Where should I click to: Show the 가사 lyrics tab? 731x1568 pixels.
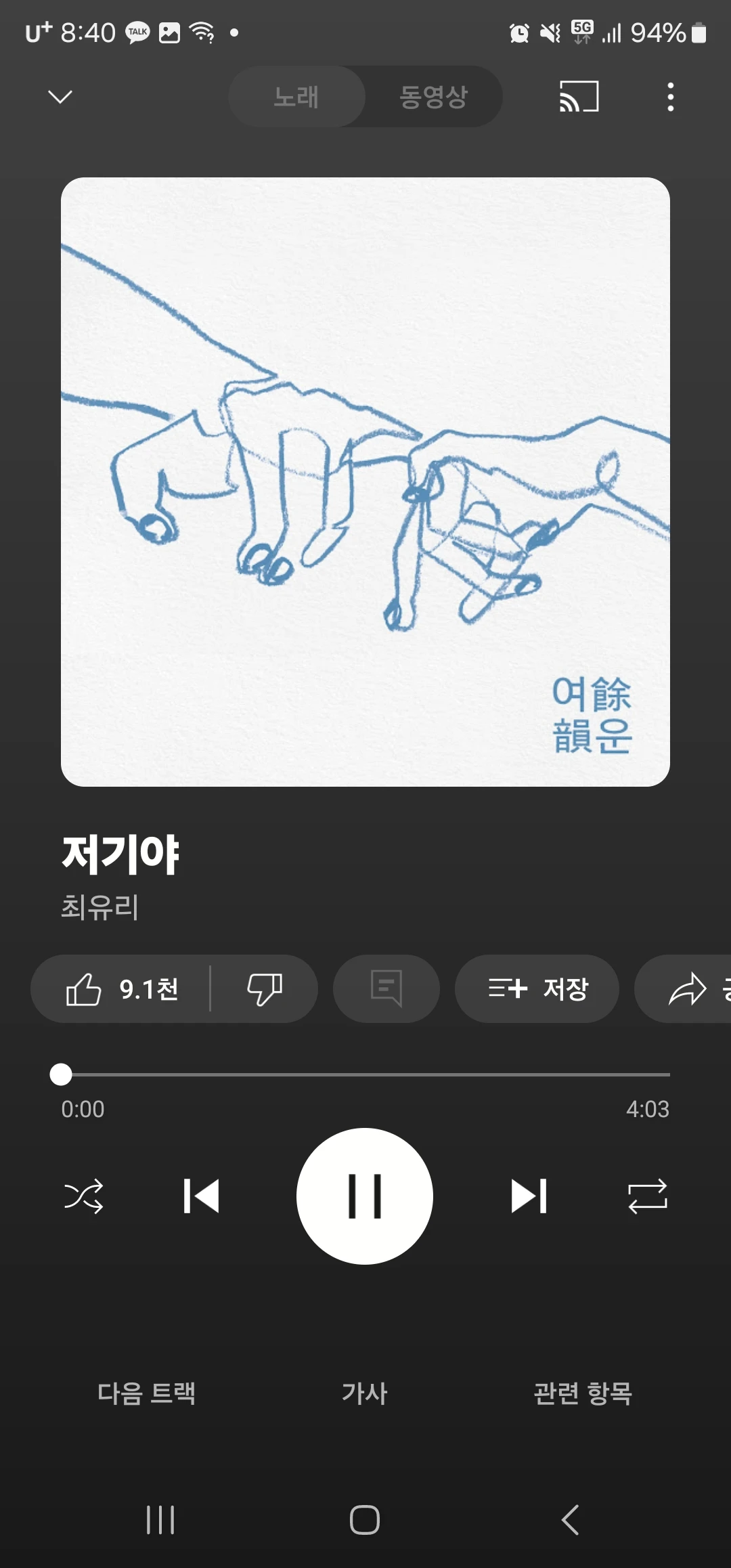(365, 1393)
